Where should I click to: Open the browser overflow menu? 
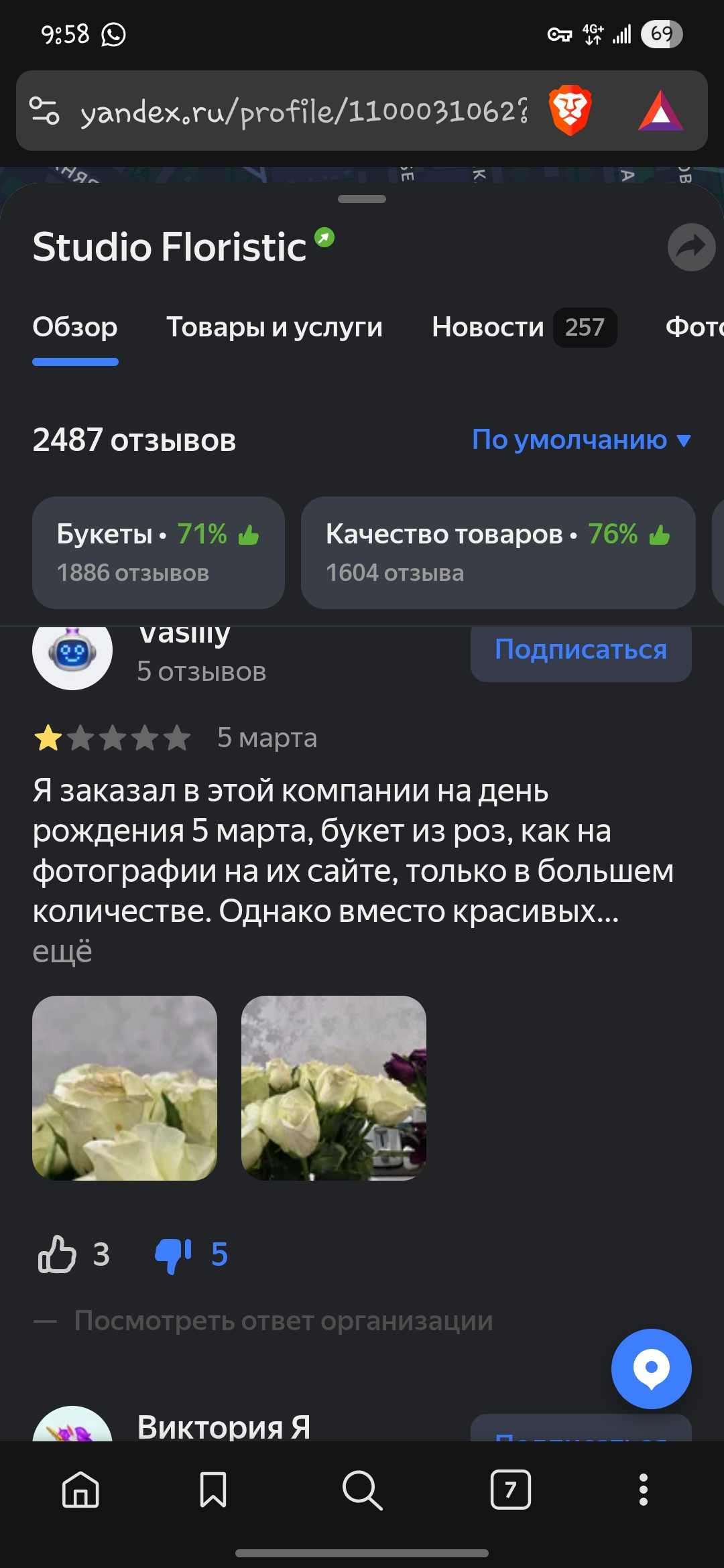643,1490
